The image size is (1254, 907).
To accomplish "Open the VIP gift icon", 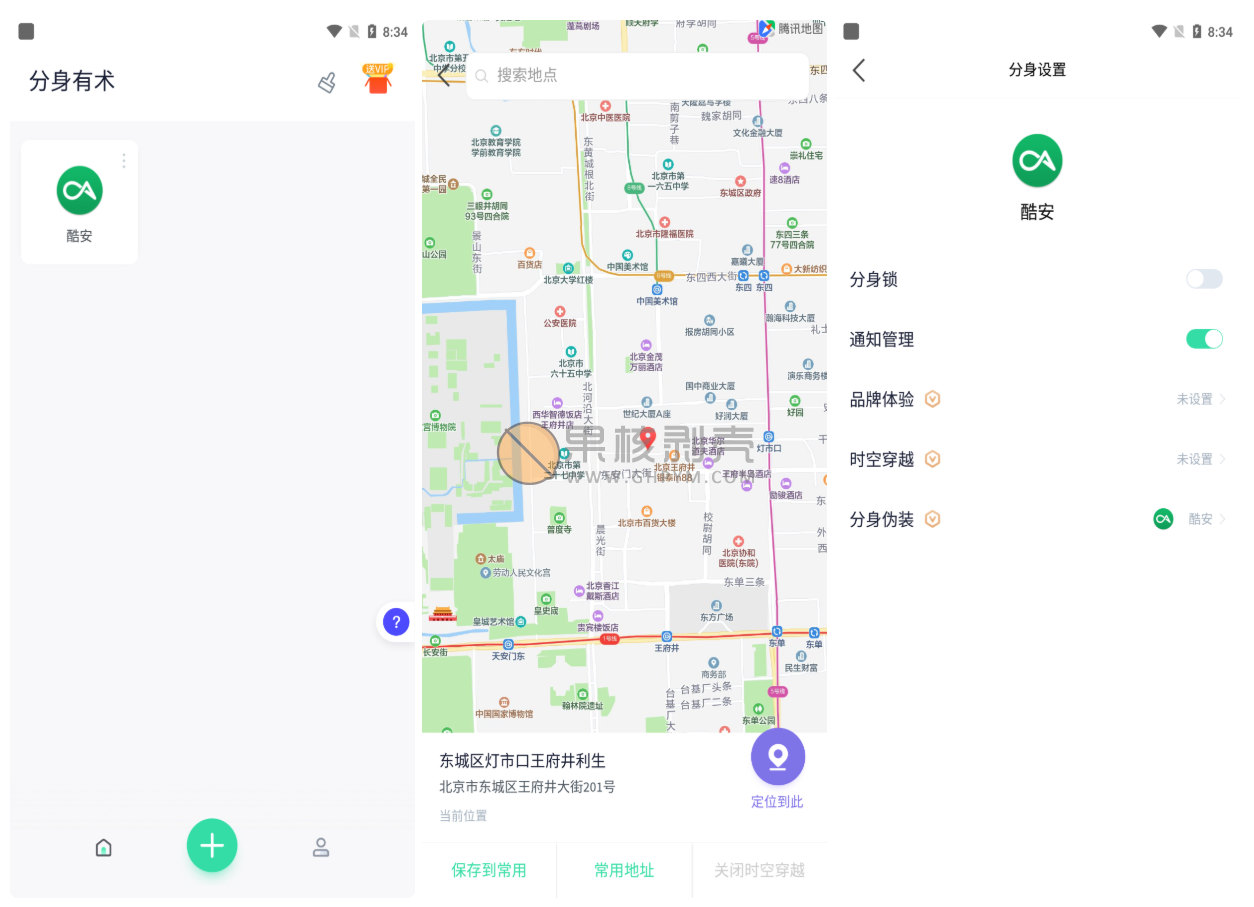I will (x=377, y=79).
